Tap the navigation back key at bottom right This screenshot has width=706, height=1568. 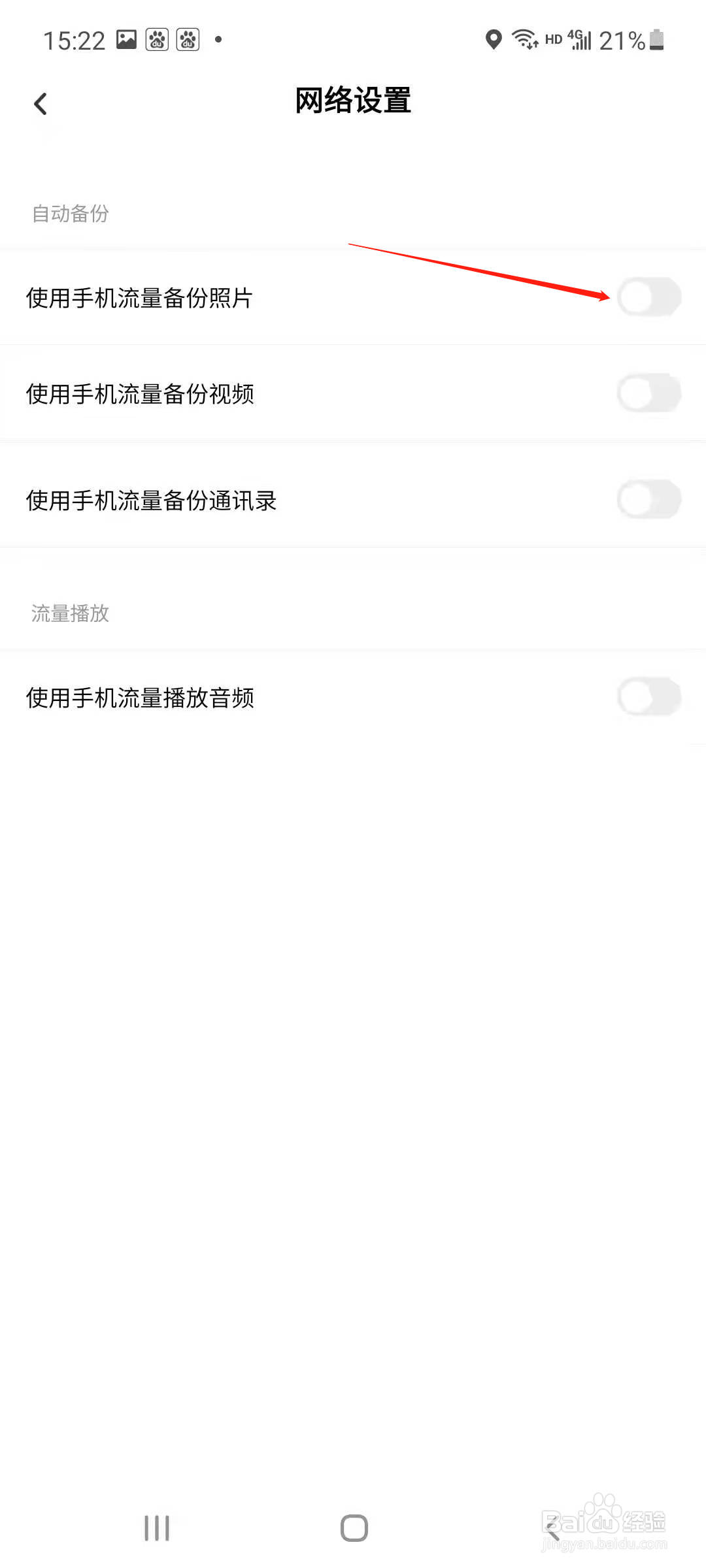click(x=552, y=1527)
